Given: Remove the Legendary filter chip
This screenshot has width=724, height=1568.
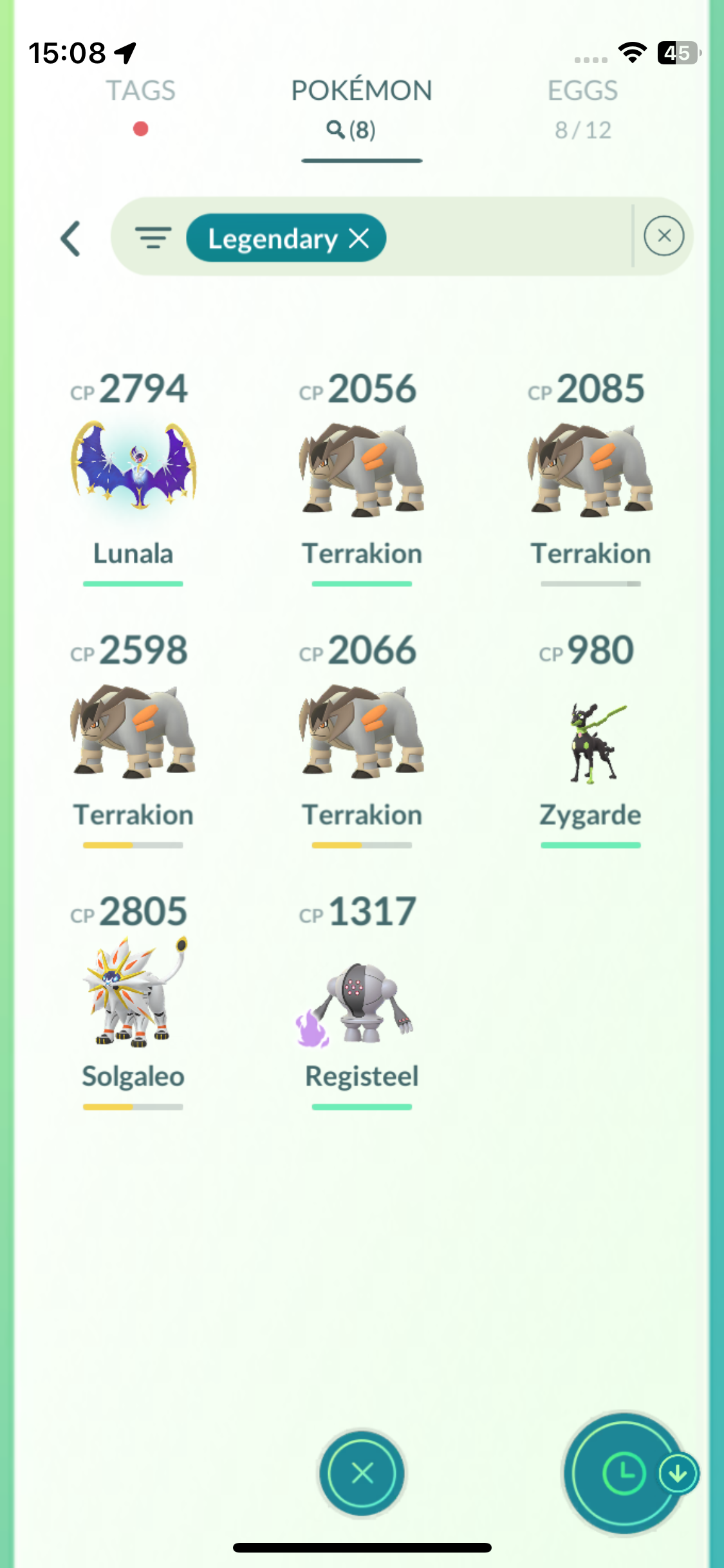Looking at the screenshot, I should click(x=359, y=239).
